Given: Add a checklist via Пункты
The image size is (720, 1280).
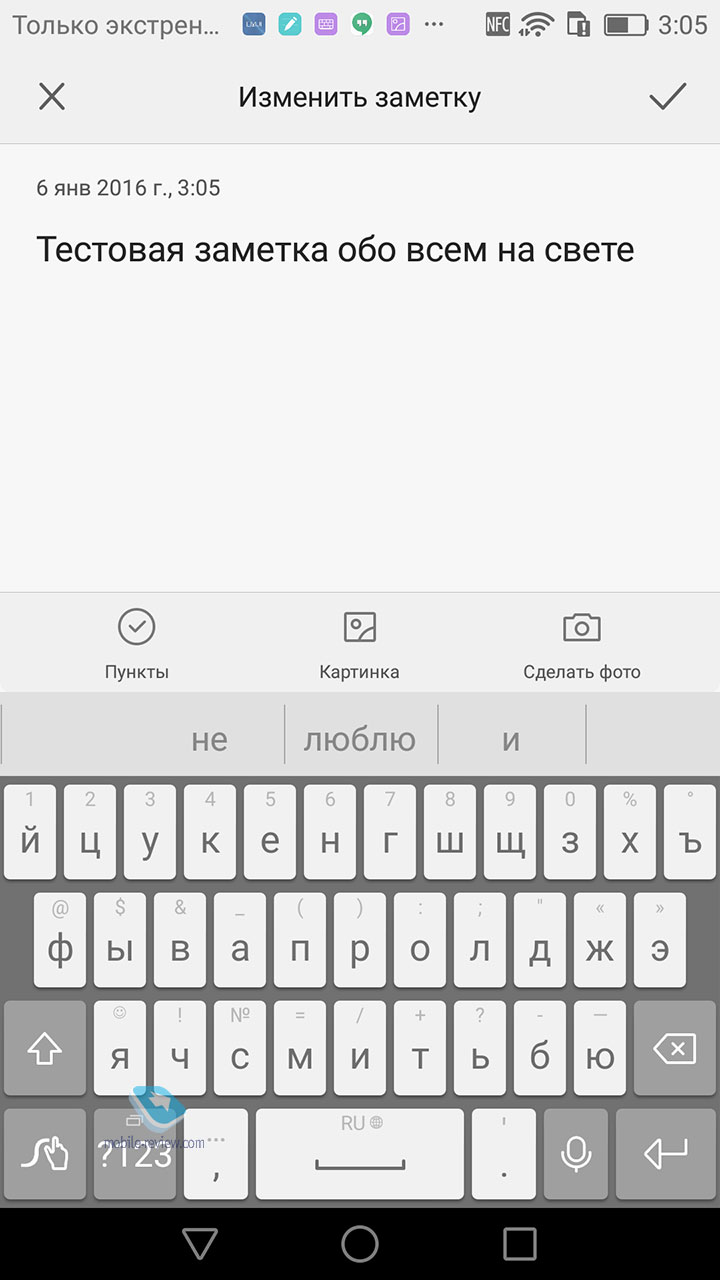Looking at the screenshot, I should (x=137, y=645).
